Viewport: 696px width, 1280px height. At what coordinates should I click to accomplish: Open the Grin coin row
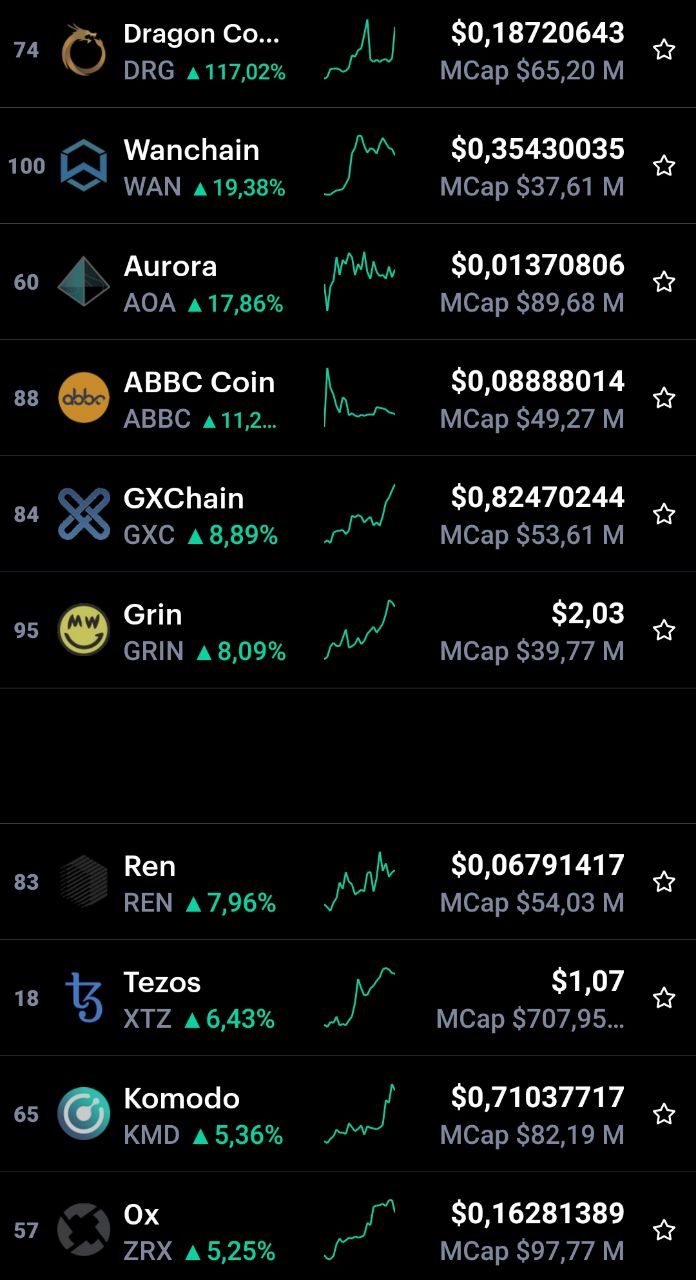point(348,630)
